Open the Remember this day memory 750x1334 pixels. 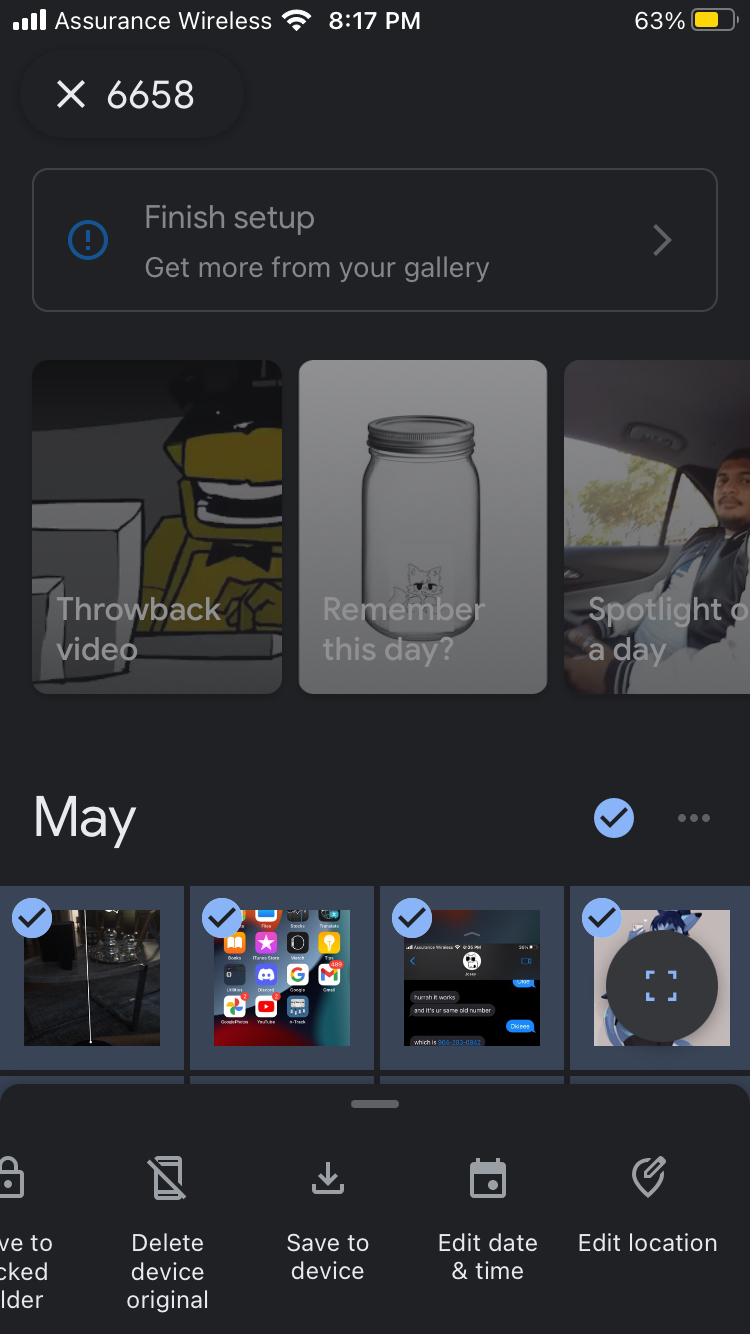point(423,527)
